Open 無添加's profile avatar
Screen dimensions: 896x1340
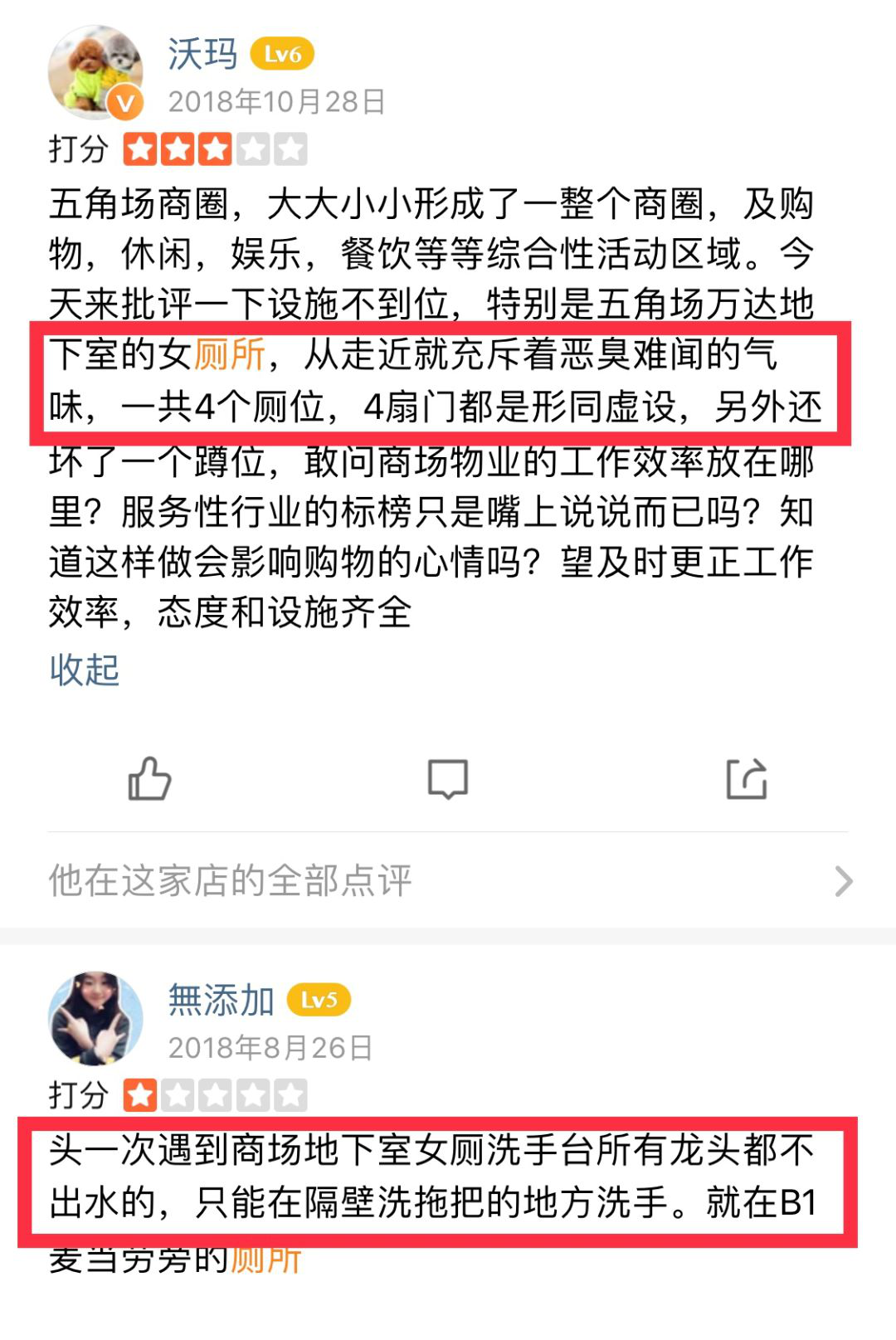(x=95, y=1018)
